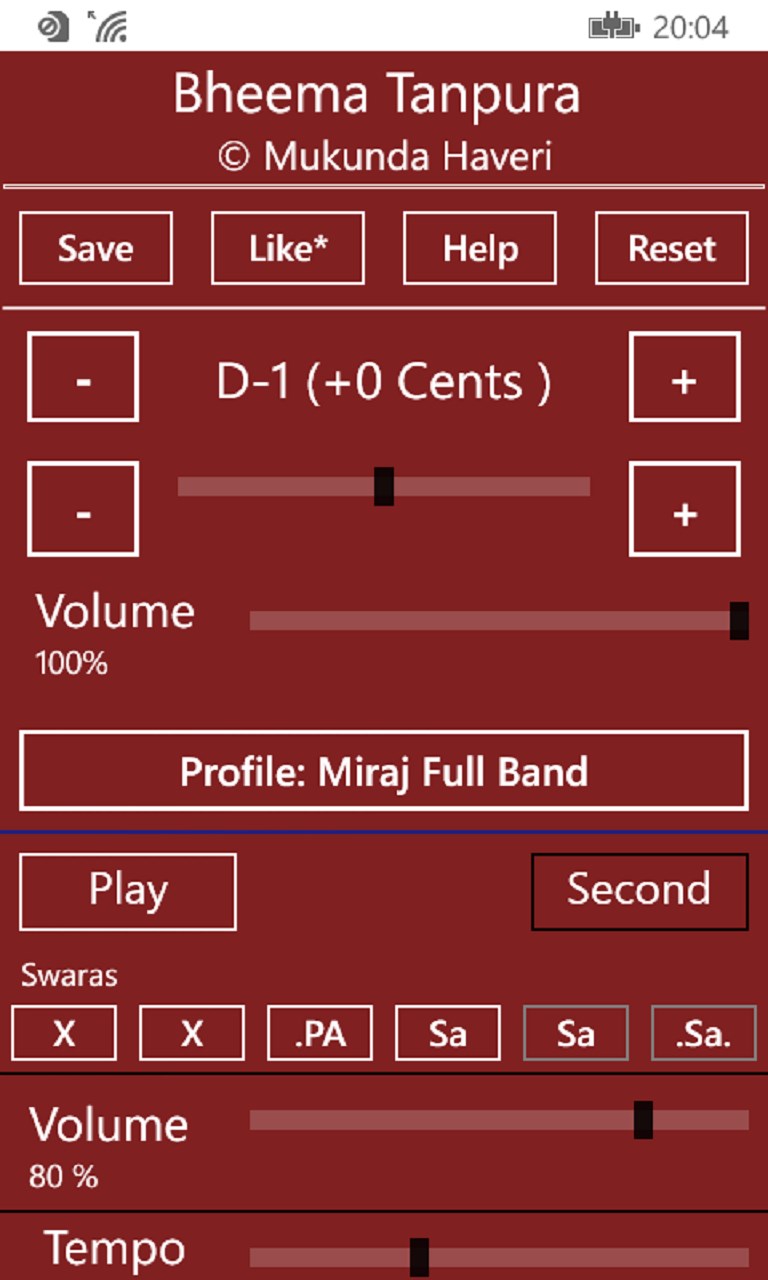Switch to the Second tanpura
This screenshot has width=768, height=1280.
tap(640, 891)
